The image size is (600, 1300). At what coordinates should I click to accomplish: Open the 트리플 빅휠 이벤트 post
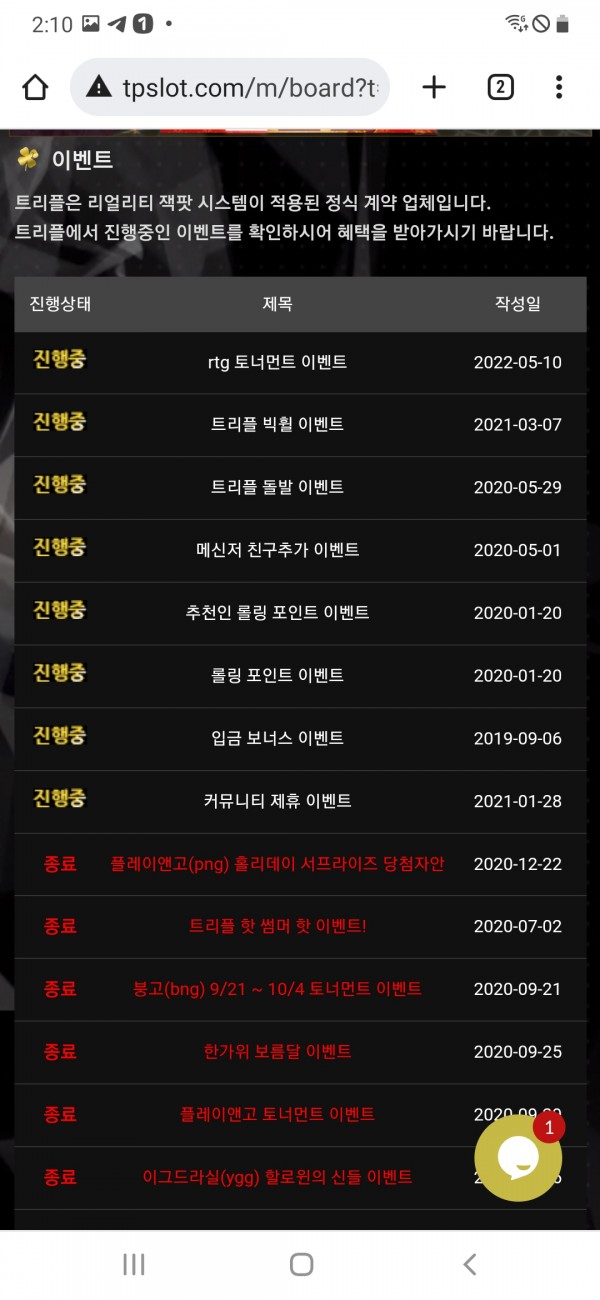coord(277,424)
